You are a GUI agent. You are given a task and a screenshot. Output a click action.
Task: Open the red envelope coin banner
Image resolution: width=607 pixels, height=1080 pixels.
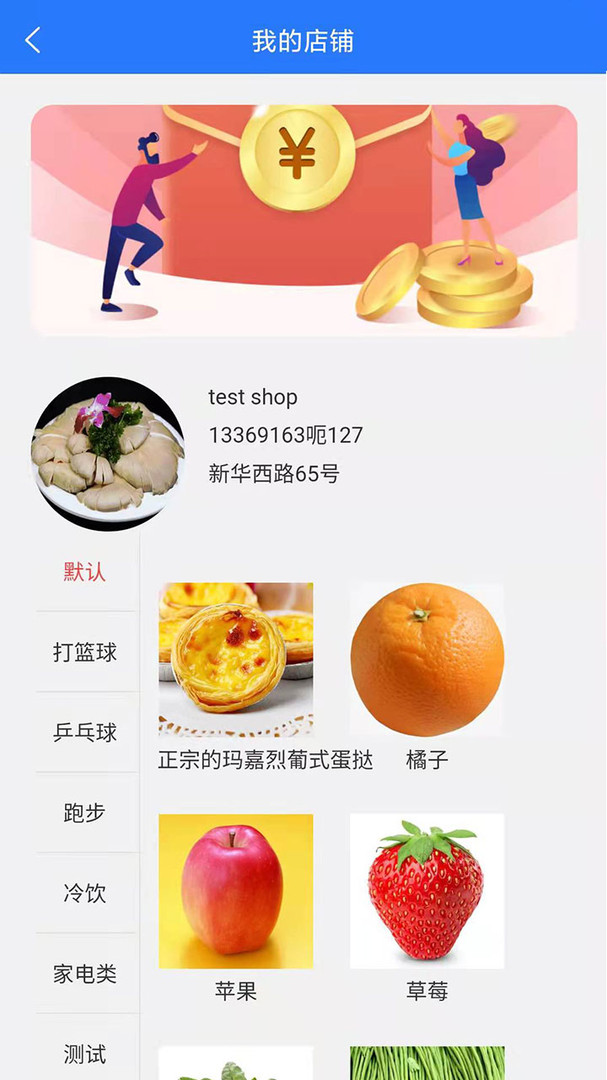[x=304, y=220]
